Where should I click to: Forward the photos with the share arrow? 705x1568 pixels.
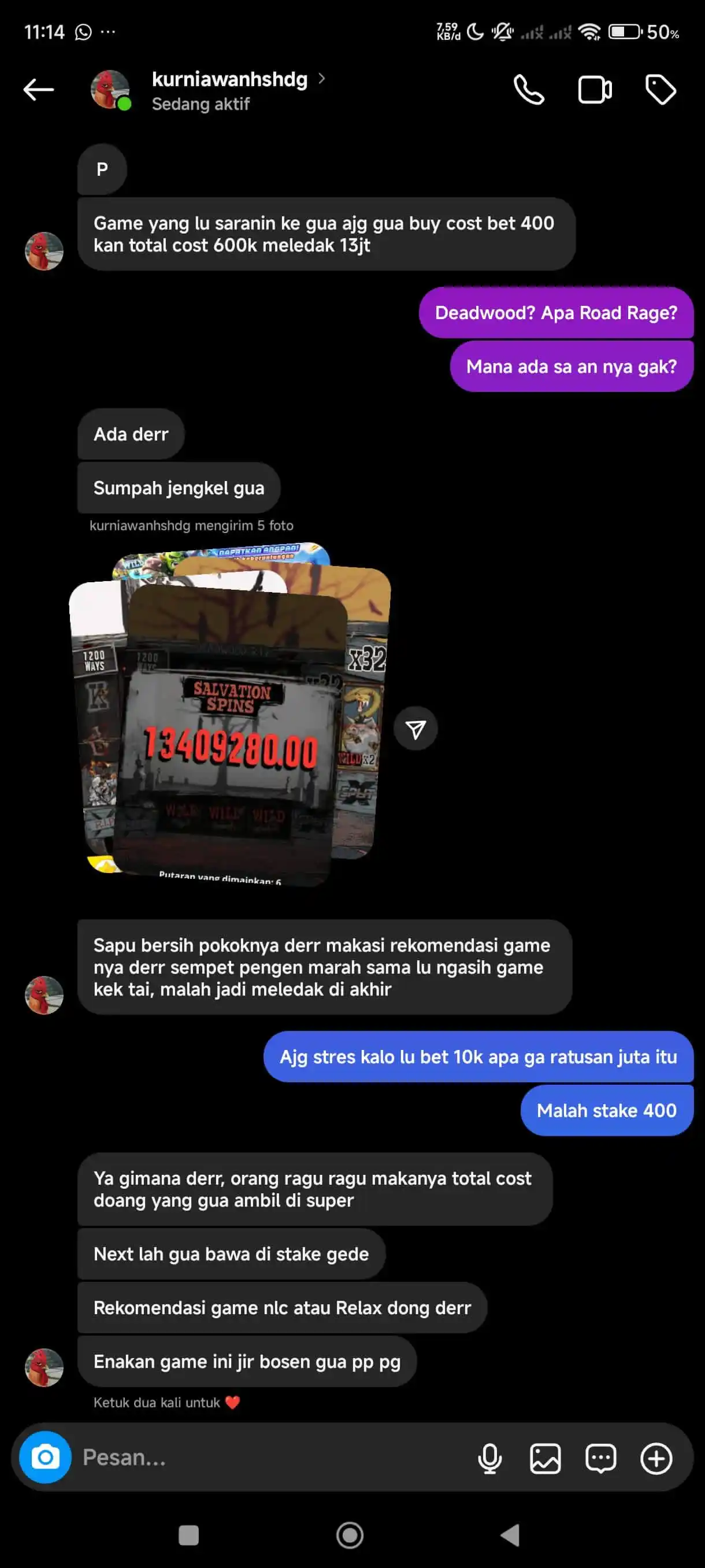415,728
